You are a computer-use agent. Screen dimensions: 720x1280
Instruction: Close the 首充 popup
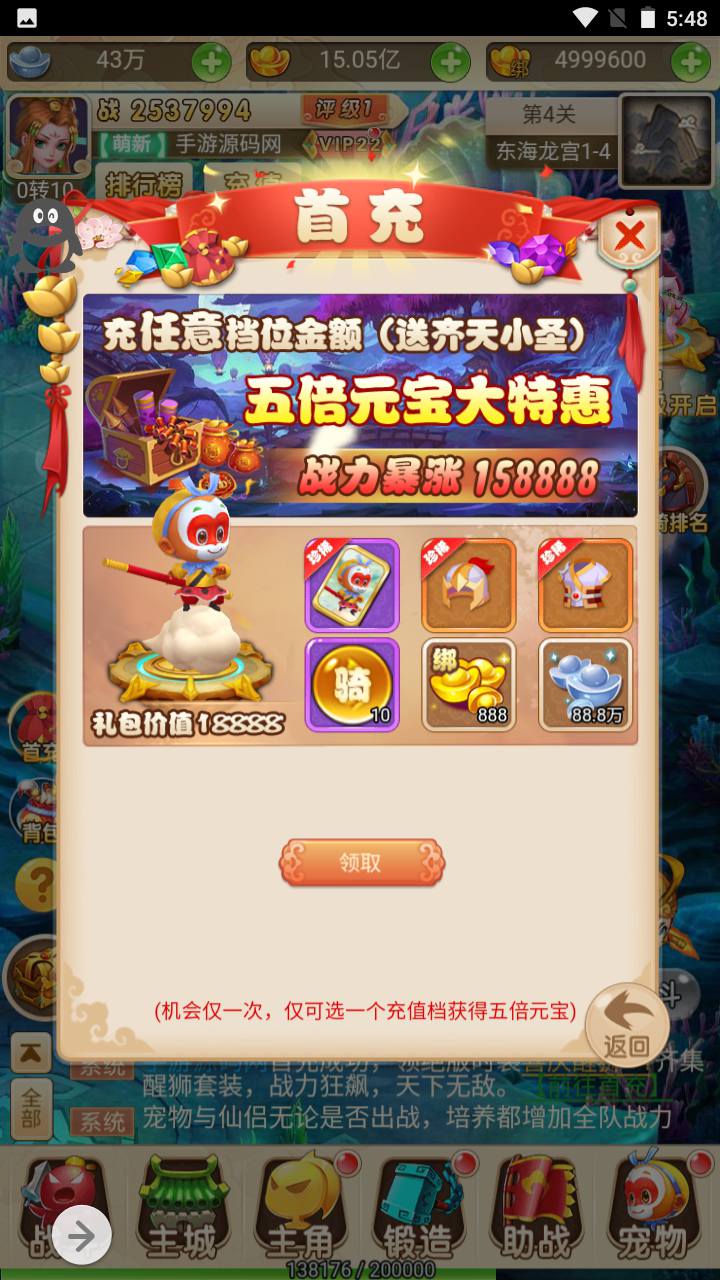pos(630,238)
